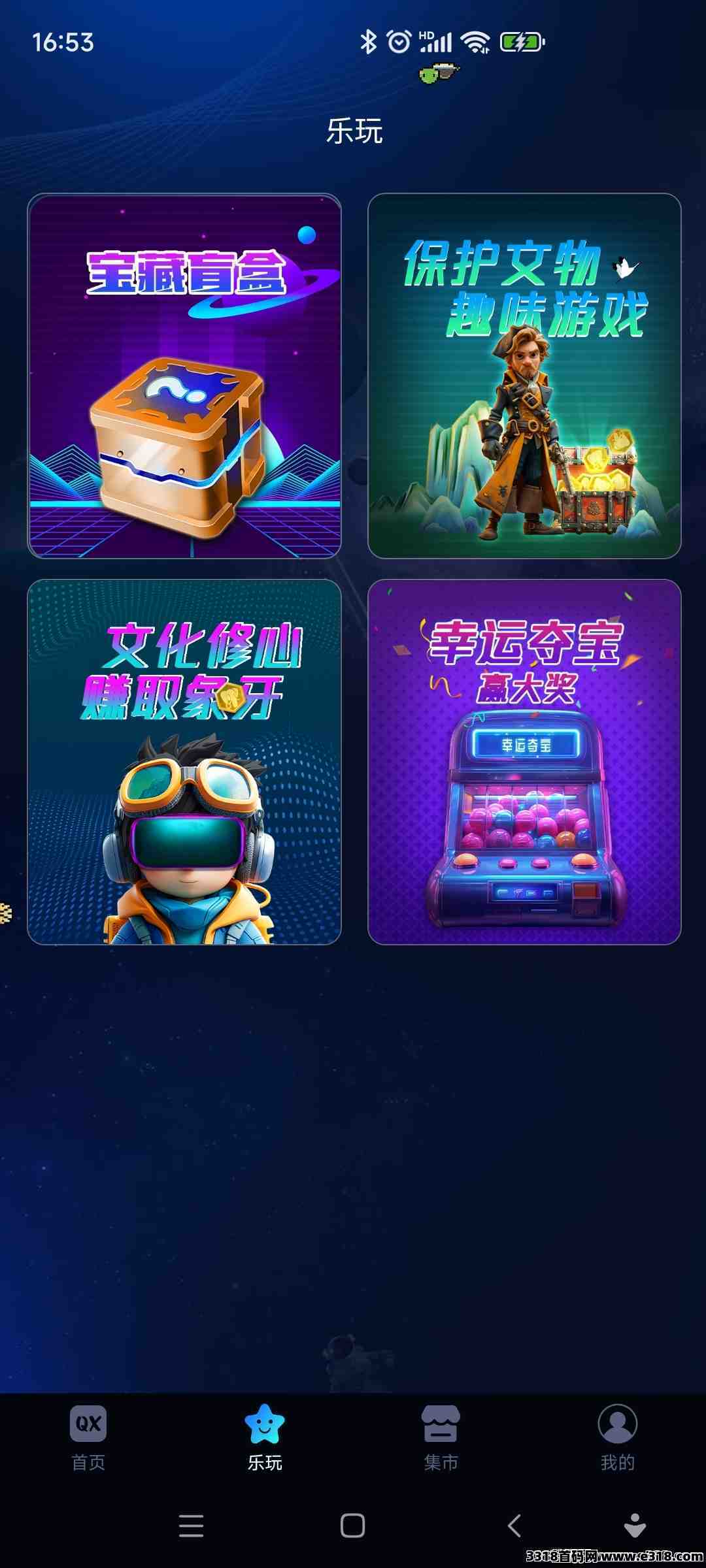
Task: Open the 保护文物 趣味游戏 card
Action: click(x=524, y=376)
